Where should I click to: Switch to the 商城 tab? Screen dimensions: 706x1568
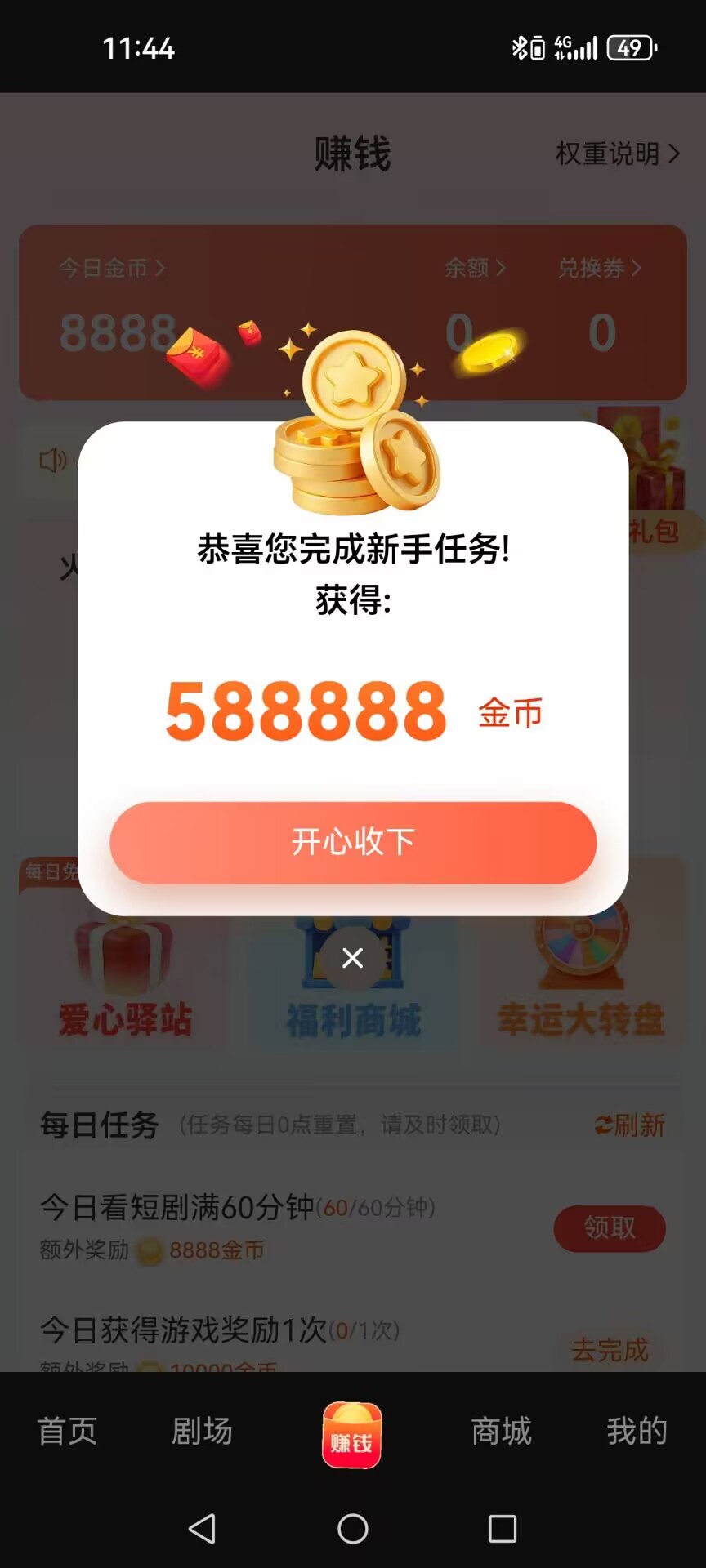[x=501, y=1431]
